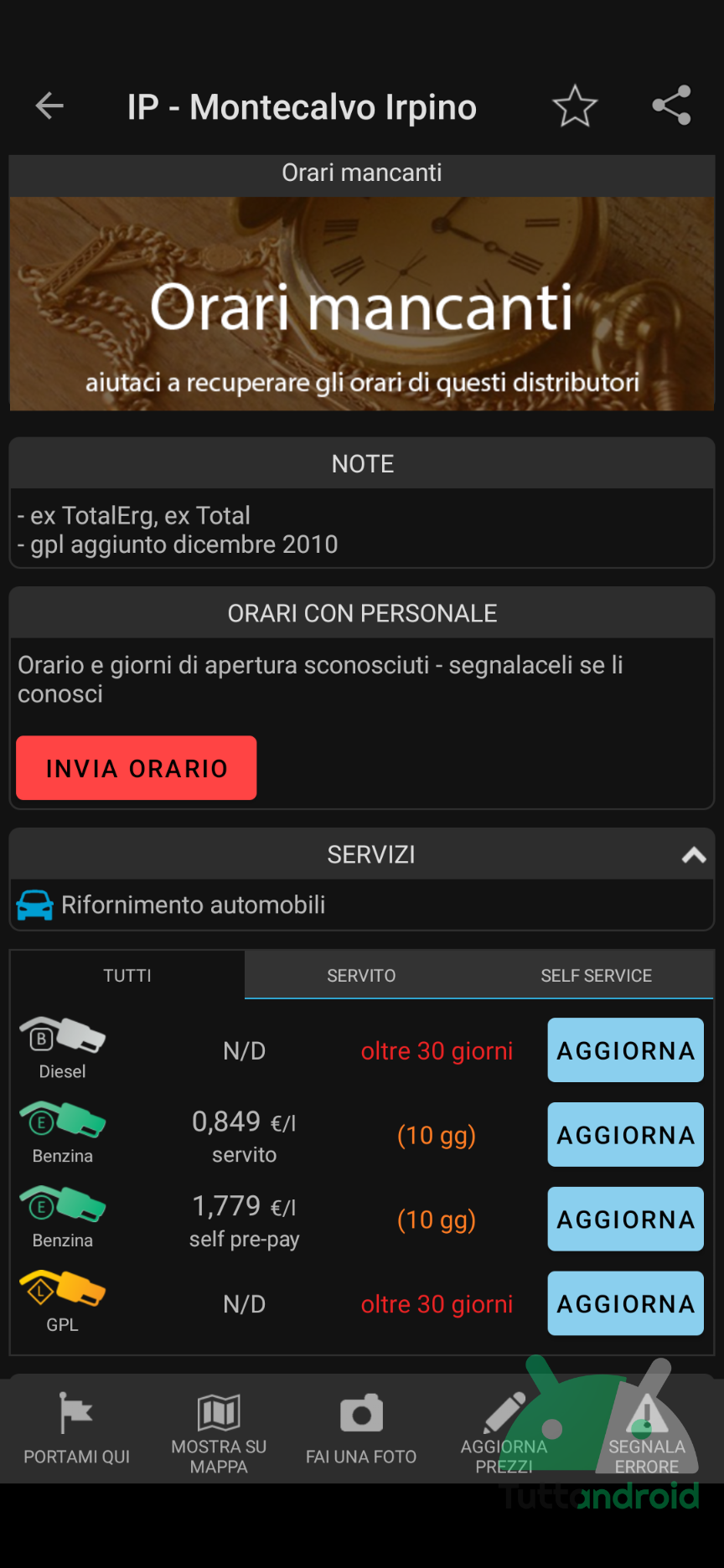Update the GPL price with AGGIORNA
This screenshot has width=724, height=1568.
(625, 1304)
